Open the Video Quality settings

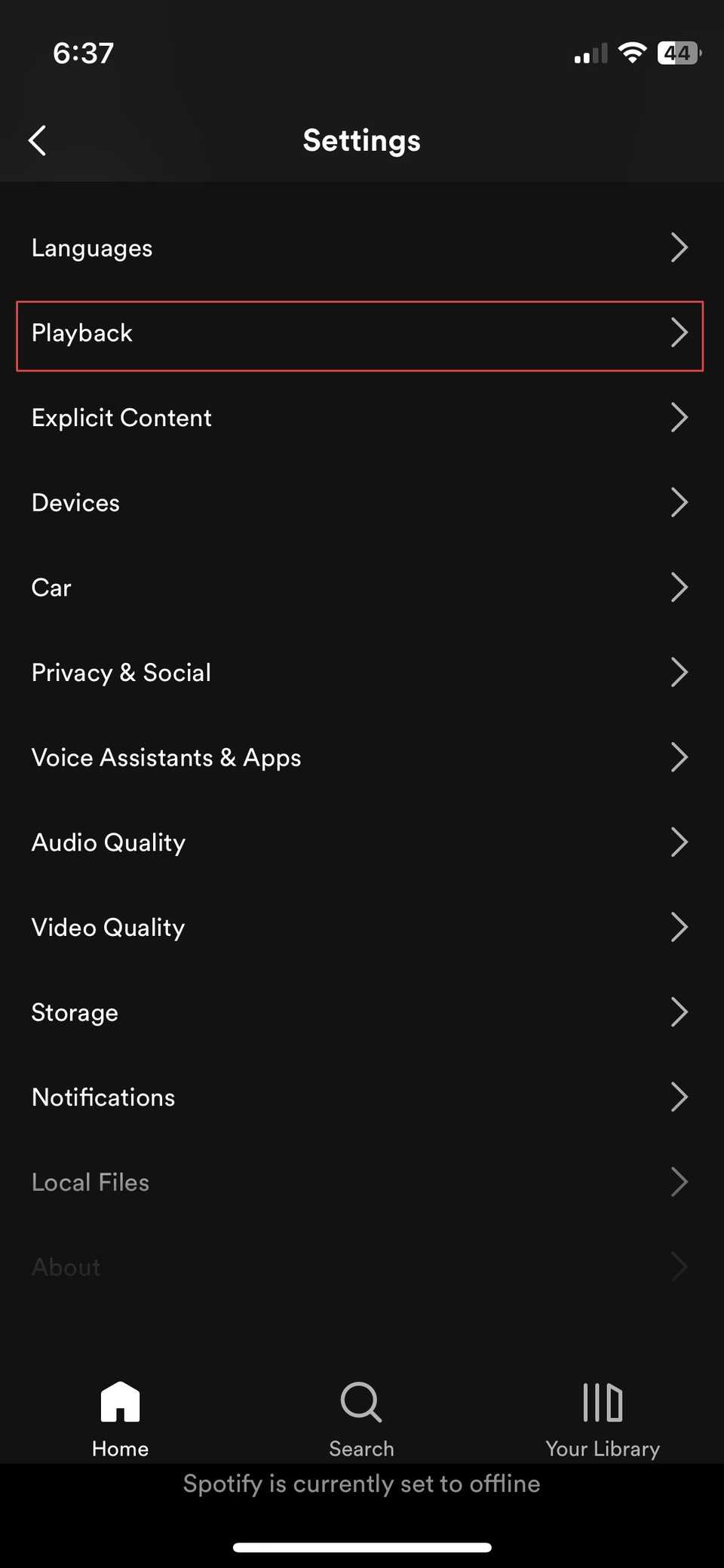click(x=362, y=927)
